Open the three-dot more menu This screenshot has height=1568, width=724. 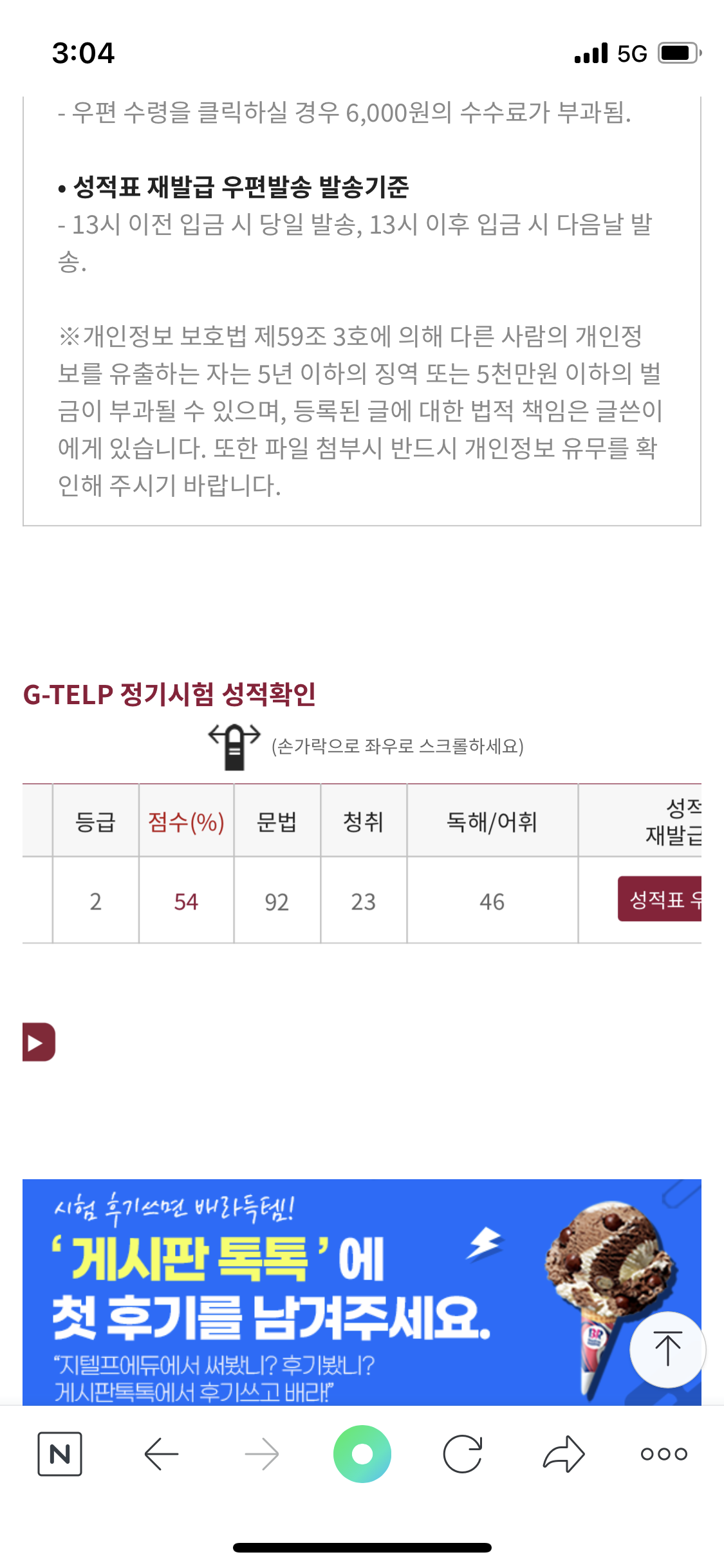[x=664, y=1454]
